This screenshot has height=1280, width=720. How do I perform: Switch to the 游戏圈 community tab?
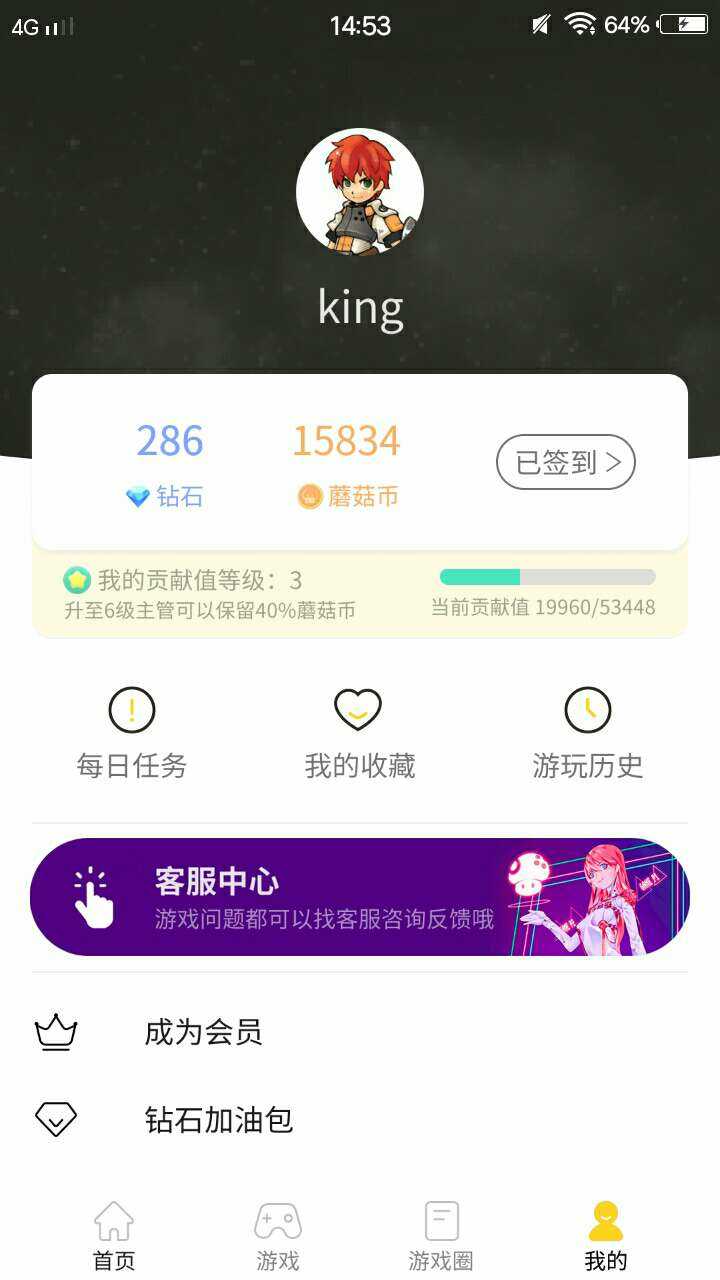(441, 1236)
